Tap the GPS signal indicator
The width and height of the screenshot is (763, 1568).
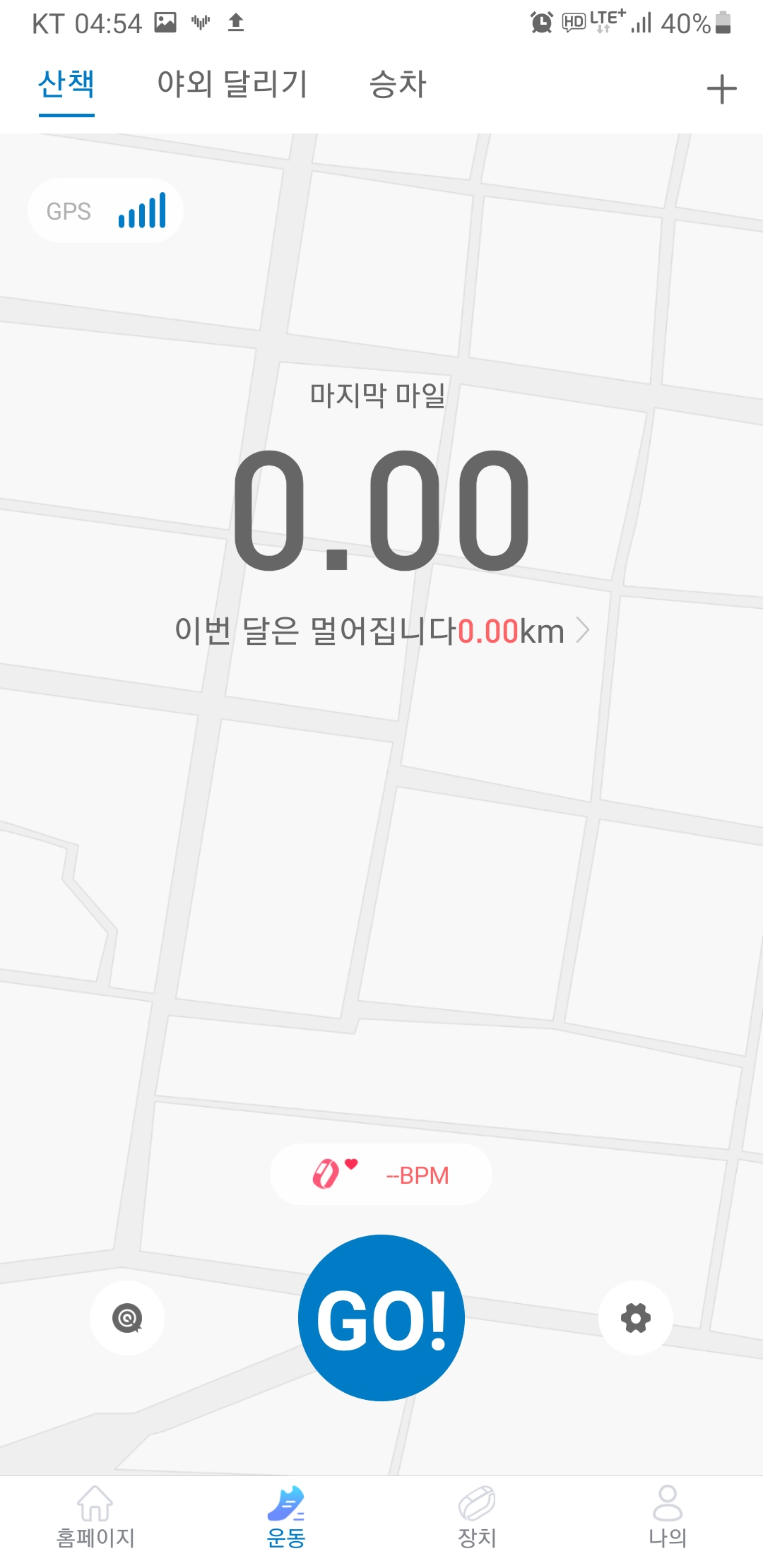[x=105, y=210]
